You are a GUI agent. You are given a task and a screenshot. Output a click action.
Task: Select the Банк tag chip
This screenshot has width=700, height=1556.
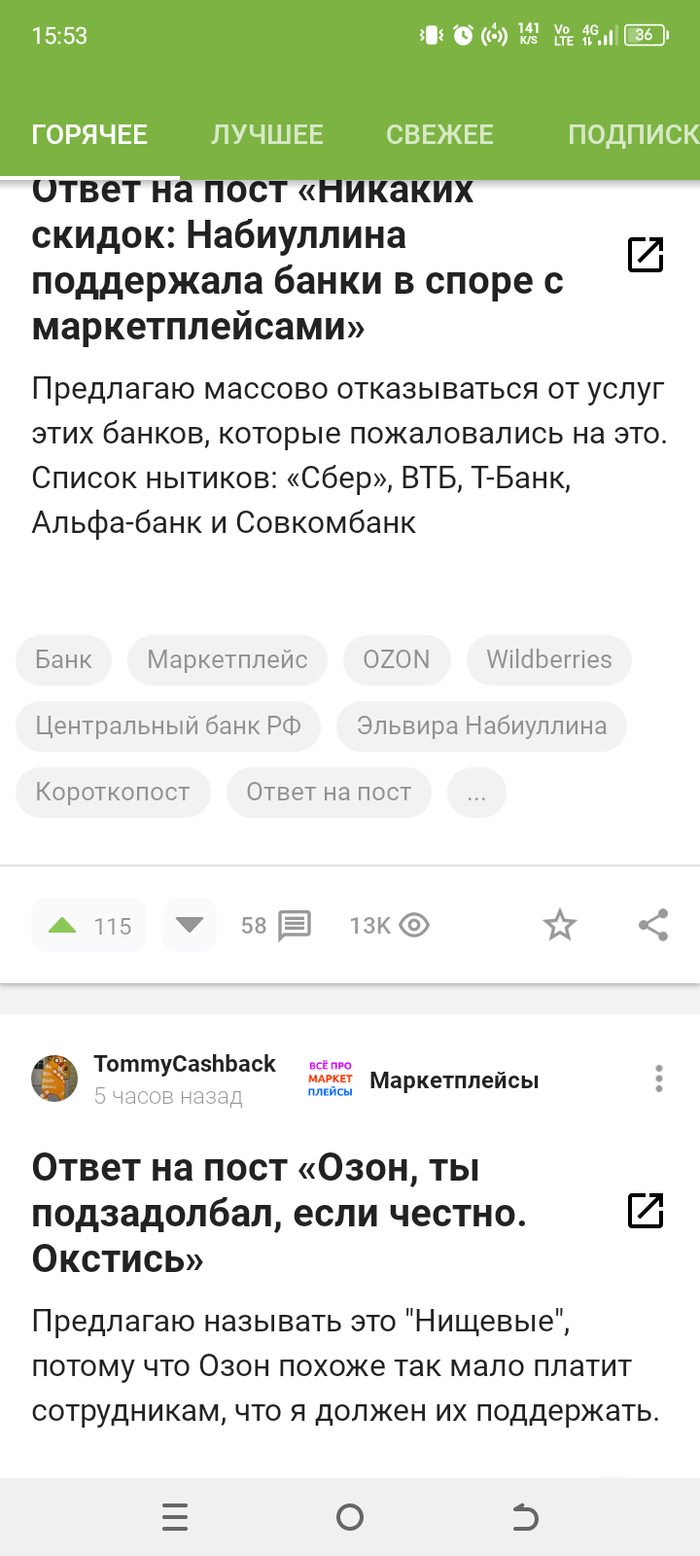click(x=64, y=660)
